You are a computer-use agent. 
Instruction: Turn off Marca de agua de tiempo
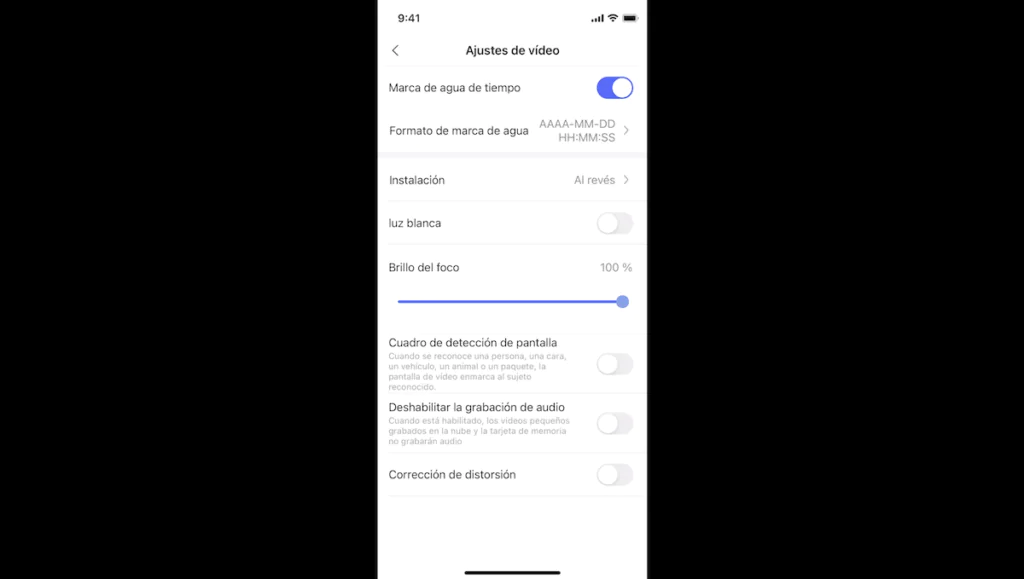[614, 88]
